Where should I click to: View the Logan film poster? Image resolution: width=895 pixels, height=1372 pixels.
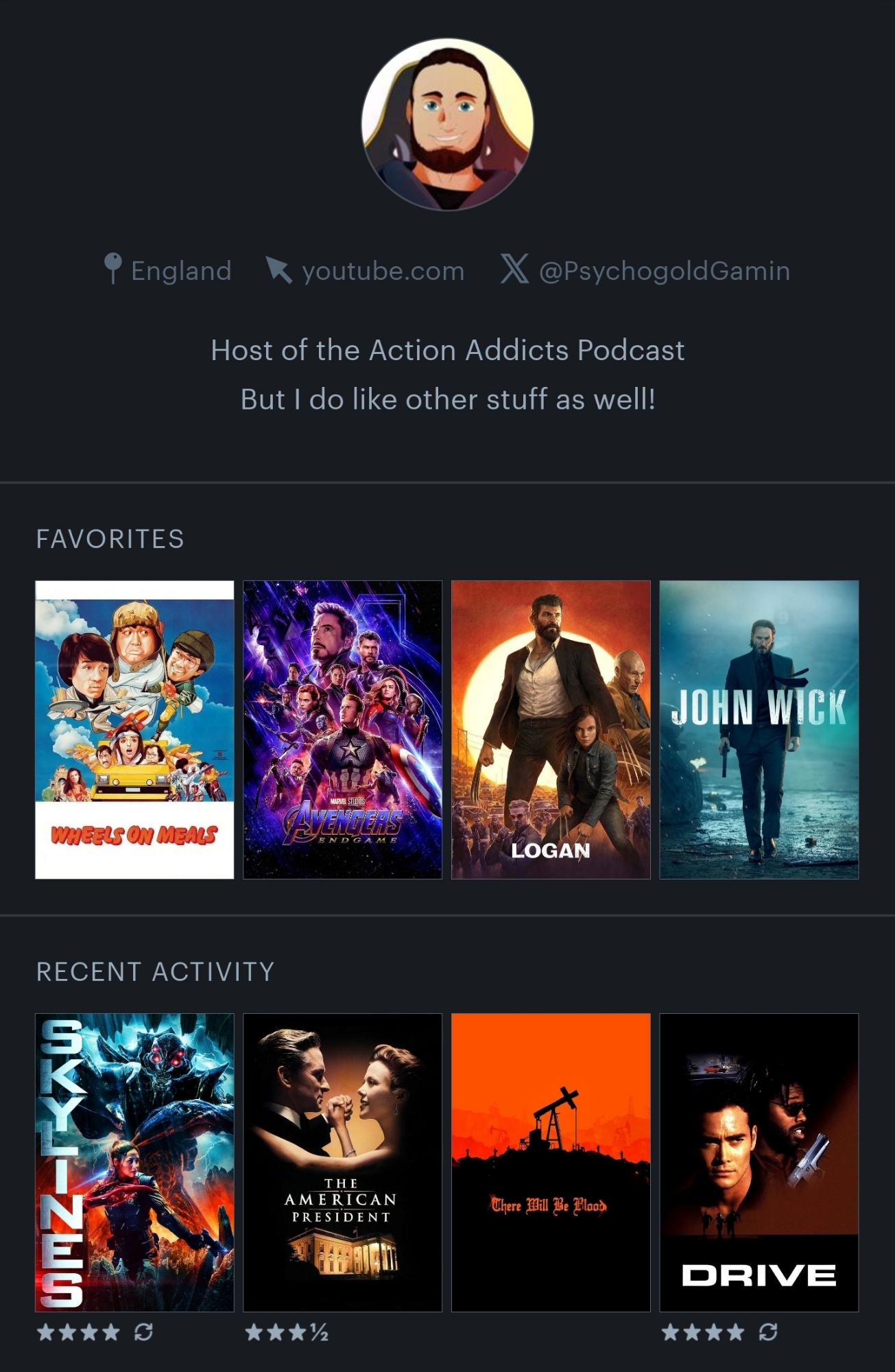(551, 729)
